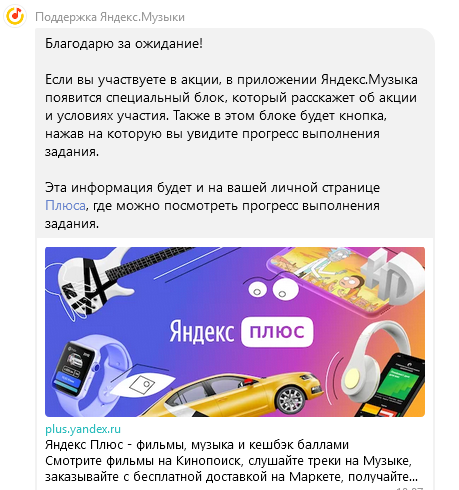
Task: Follow the plus.yandex.ru link
Action: coord(83,429)
